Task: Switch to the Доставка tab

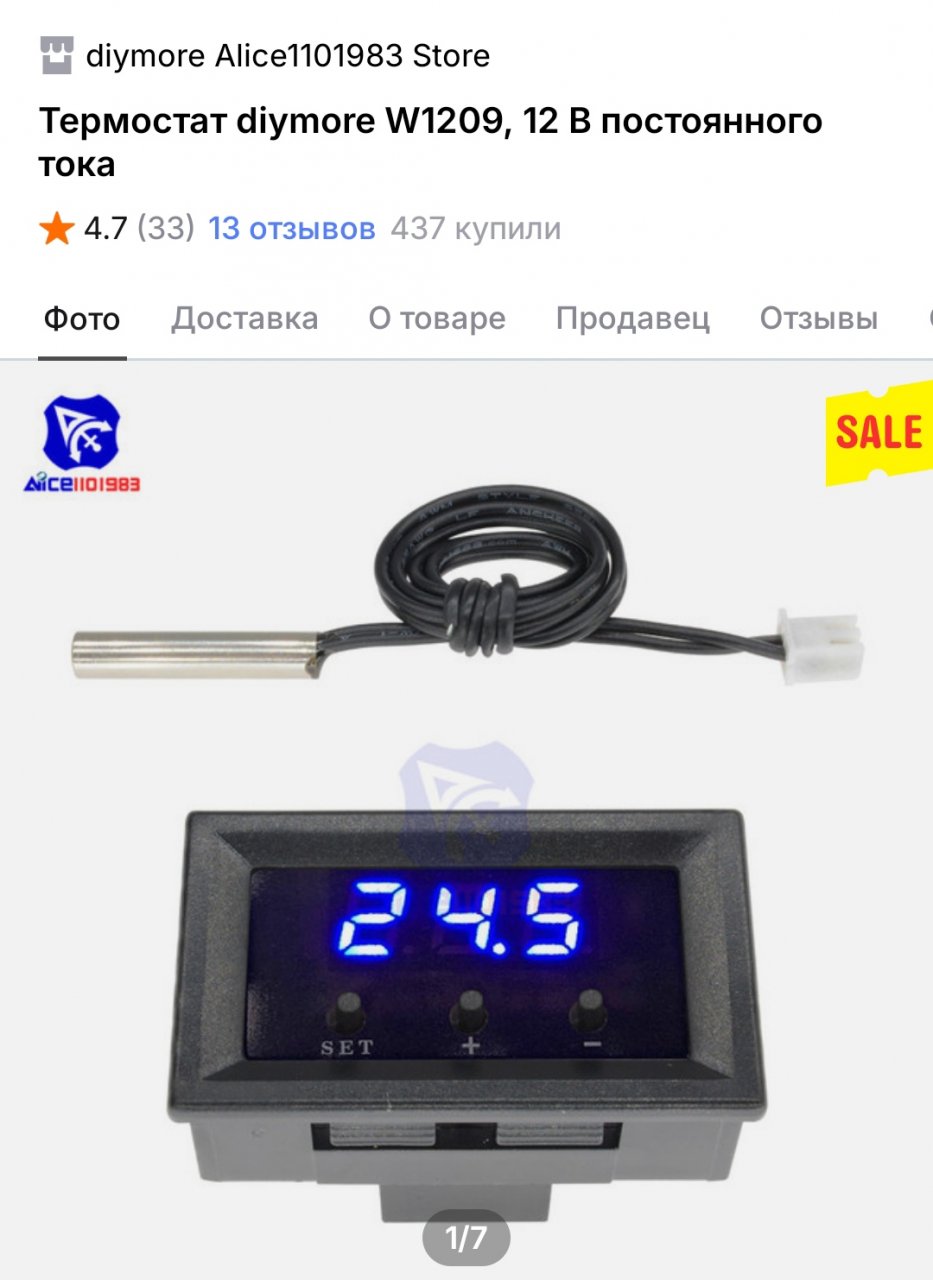Action: click(244, 319)
